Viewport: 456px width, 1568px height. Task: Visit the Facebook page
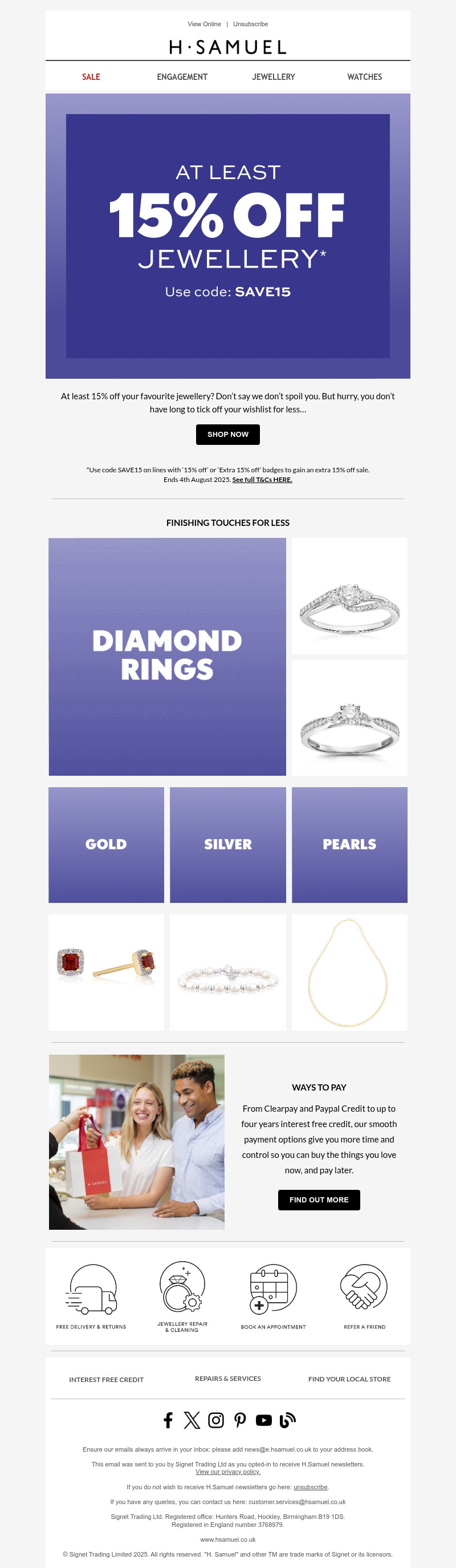168,1420
